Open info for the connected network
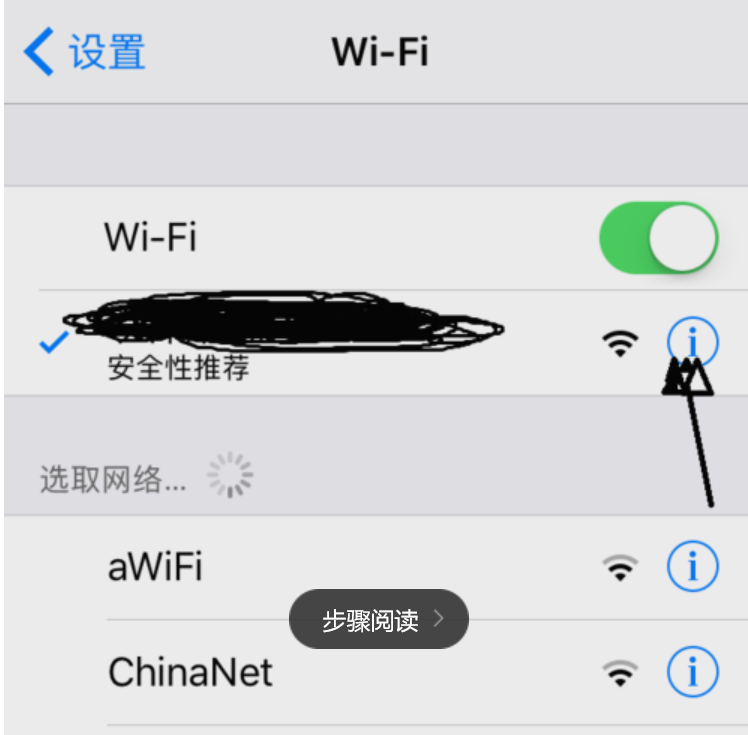The image size is (748, 735). 692,344
